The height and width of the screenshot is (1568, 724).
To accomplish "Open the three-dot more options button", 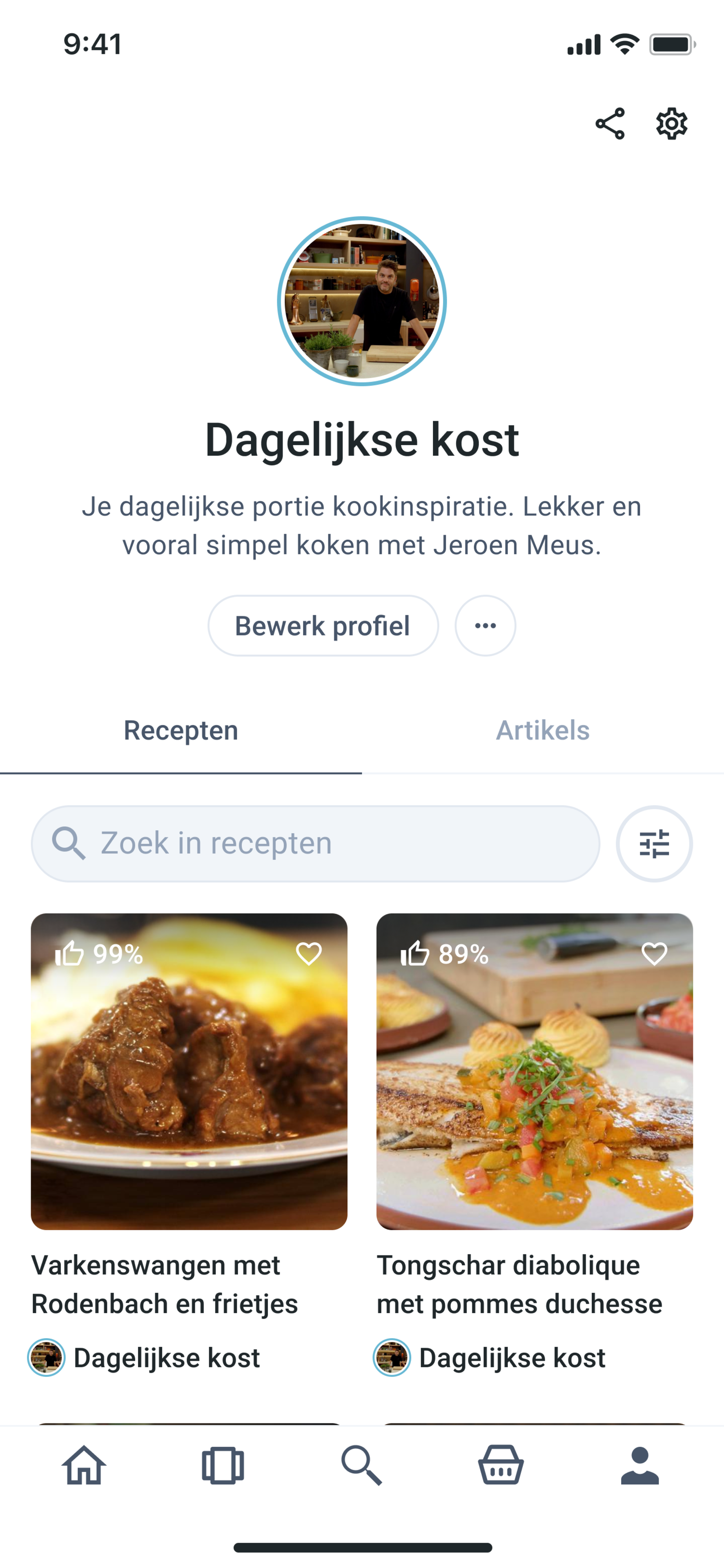I will (485, 626).
